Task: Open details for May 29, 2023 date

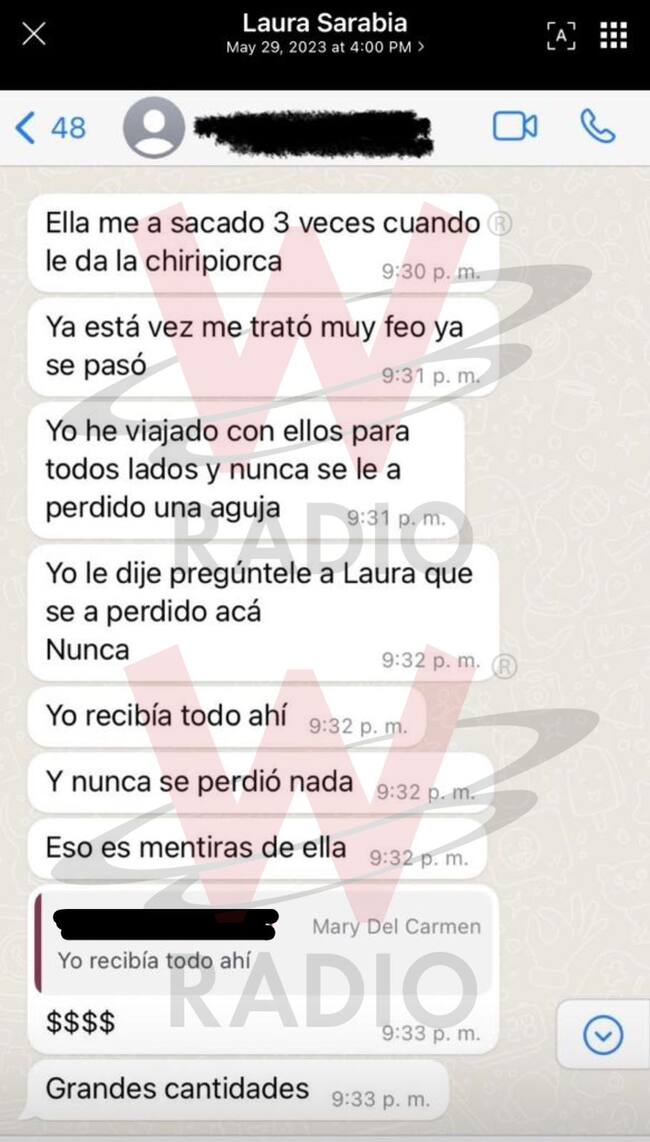Action: pyautogui.click(x=324, y=46)
